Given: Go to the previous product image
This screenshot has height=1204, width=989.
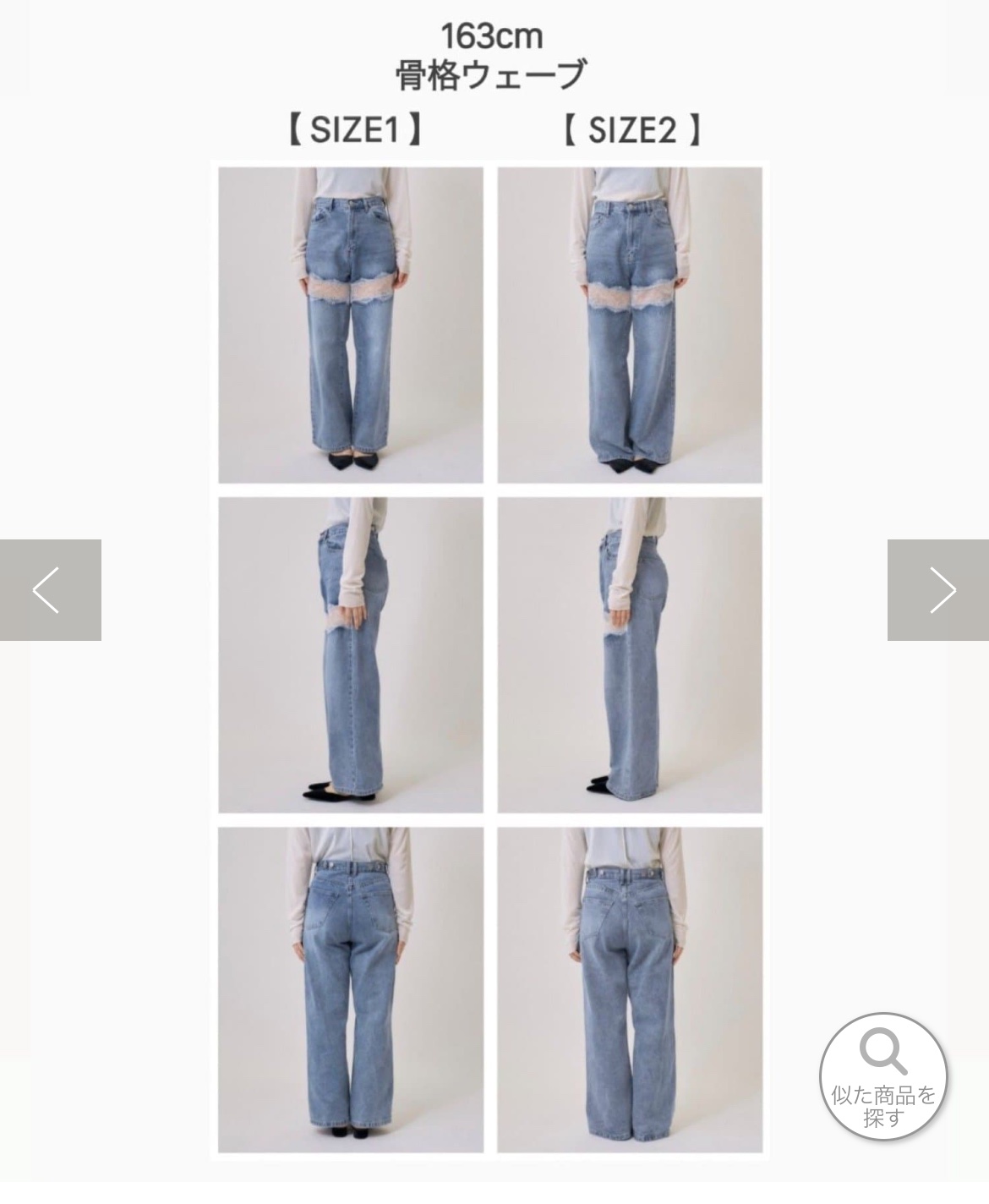Looking at the screenshot, I should [50, 590].
